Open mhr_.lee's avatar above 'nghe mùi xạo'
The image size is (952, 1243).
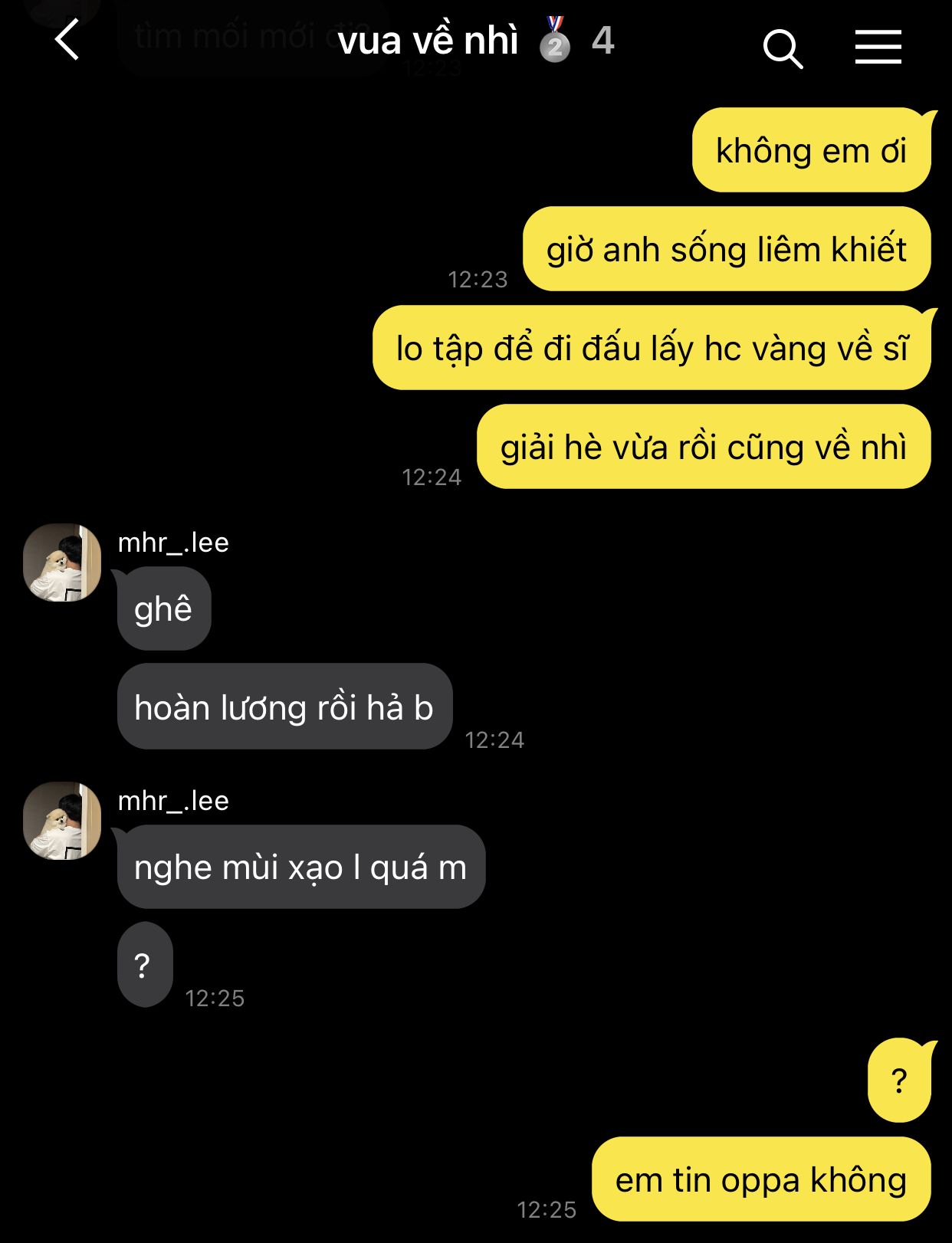(x=62, y=821)
